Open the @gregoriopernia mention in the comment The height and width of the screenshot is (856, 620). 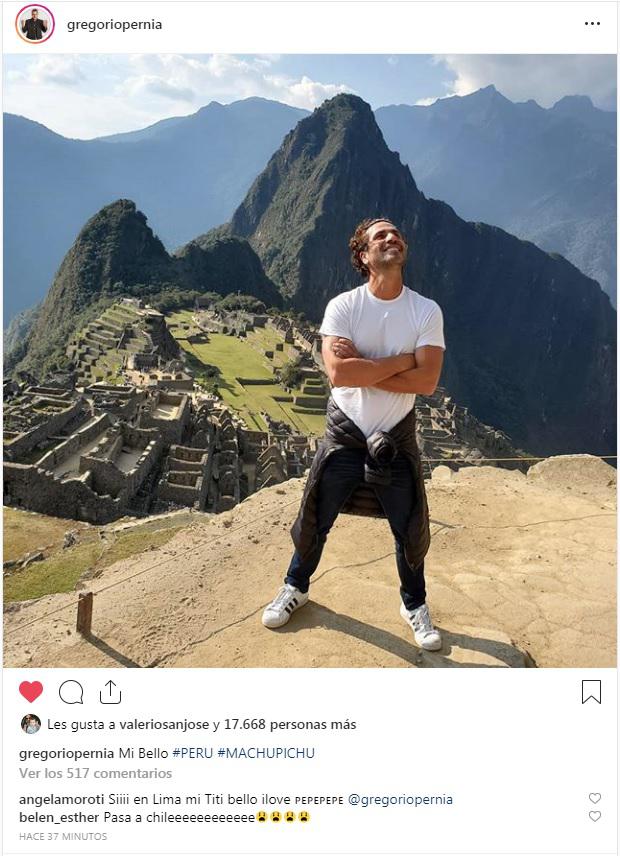pos(400,799)
